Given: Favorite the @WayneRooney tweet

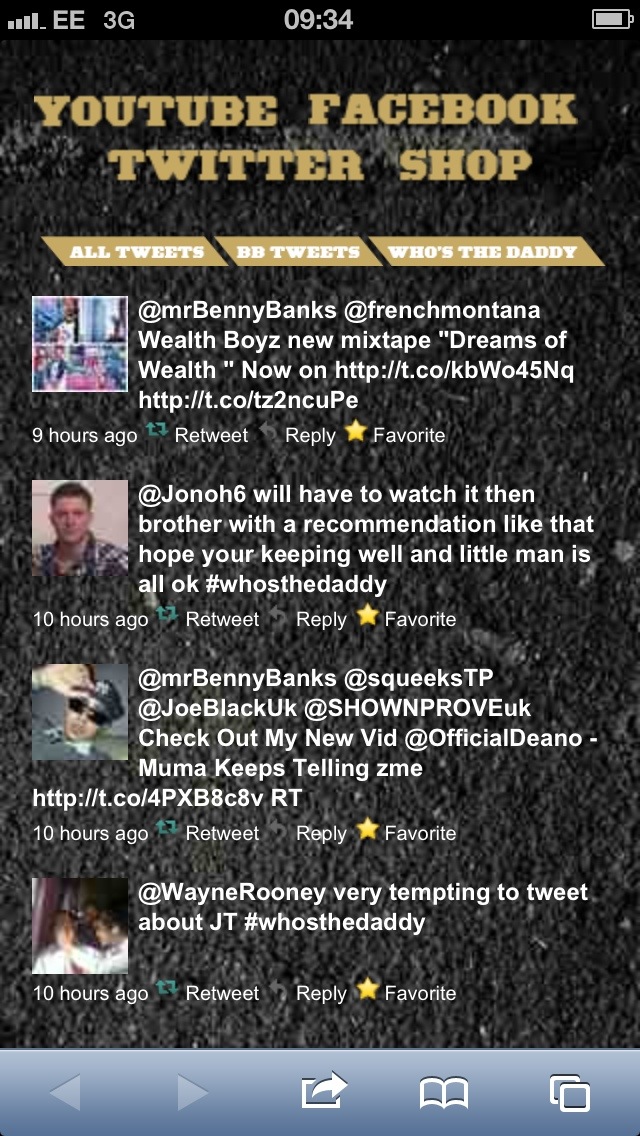Looking at the screenshot, I should coord(407,992).
